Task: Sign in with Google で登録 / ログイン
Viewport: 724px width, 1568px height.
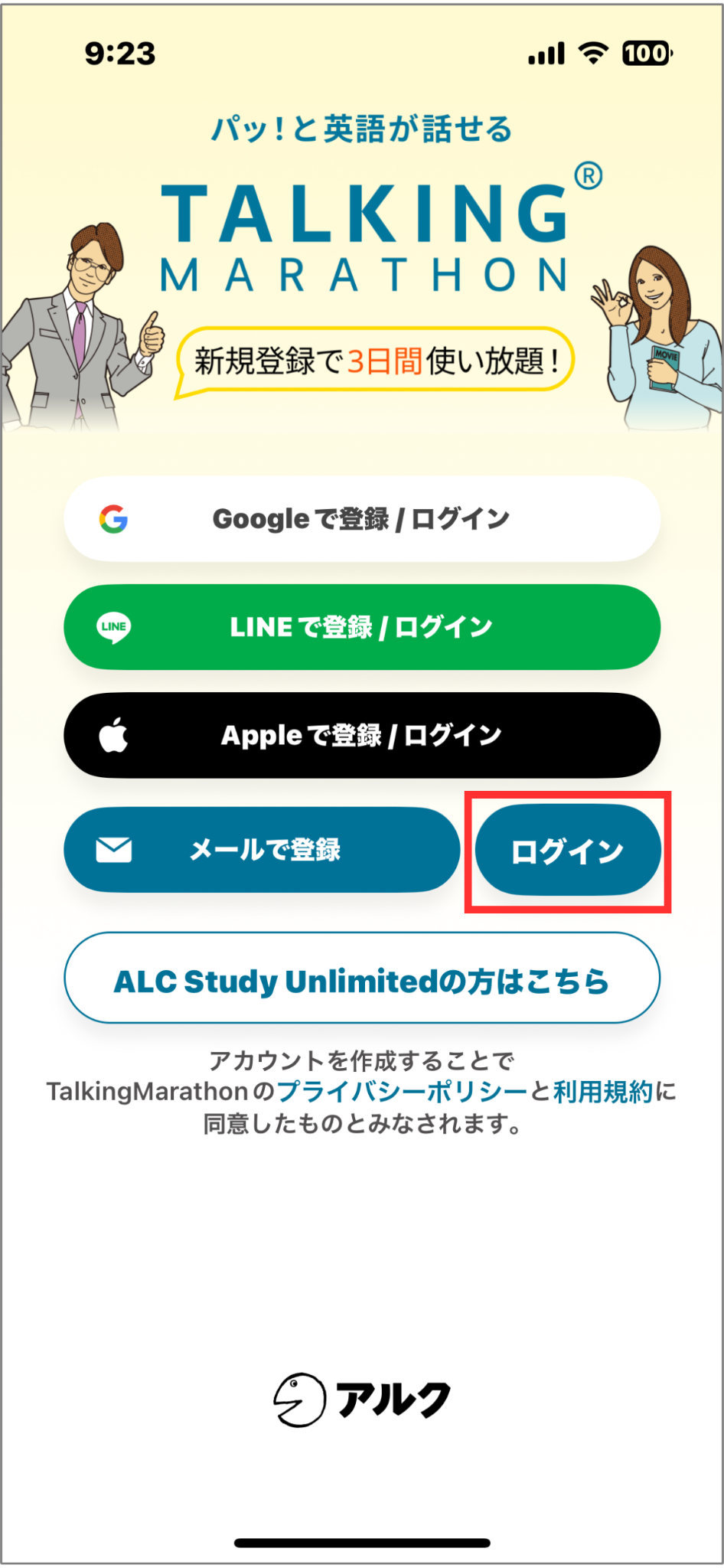Action: pos(361,519)
